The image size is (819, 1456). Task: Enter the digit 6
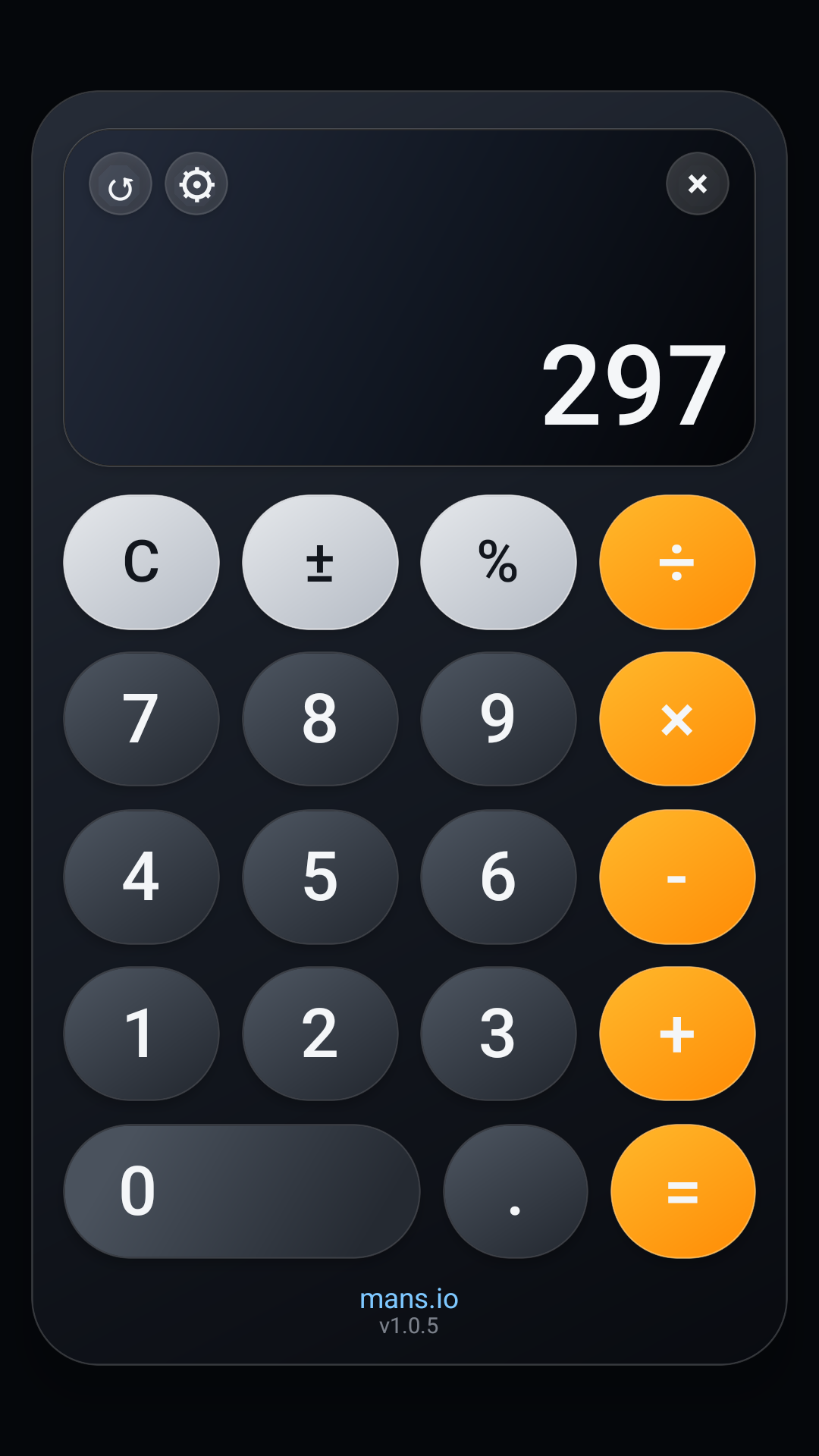coord(498,877)
